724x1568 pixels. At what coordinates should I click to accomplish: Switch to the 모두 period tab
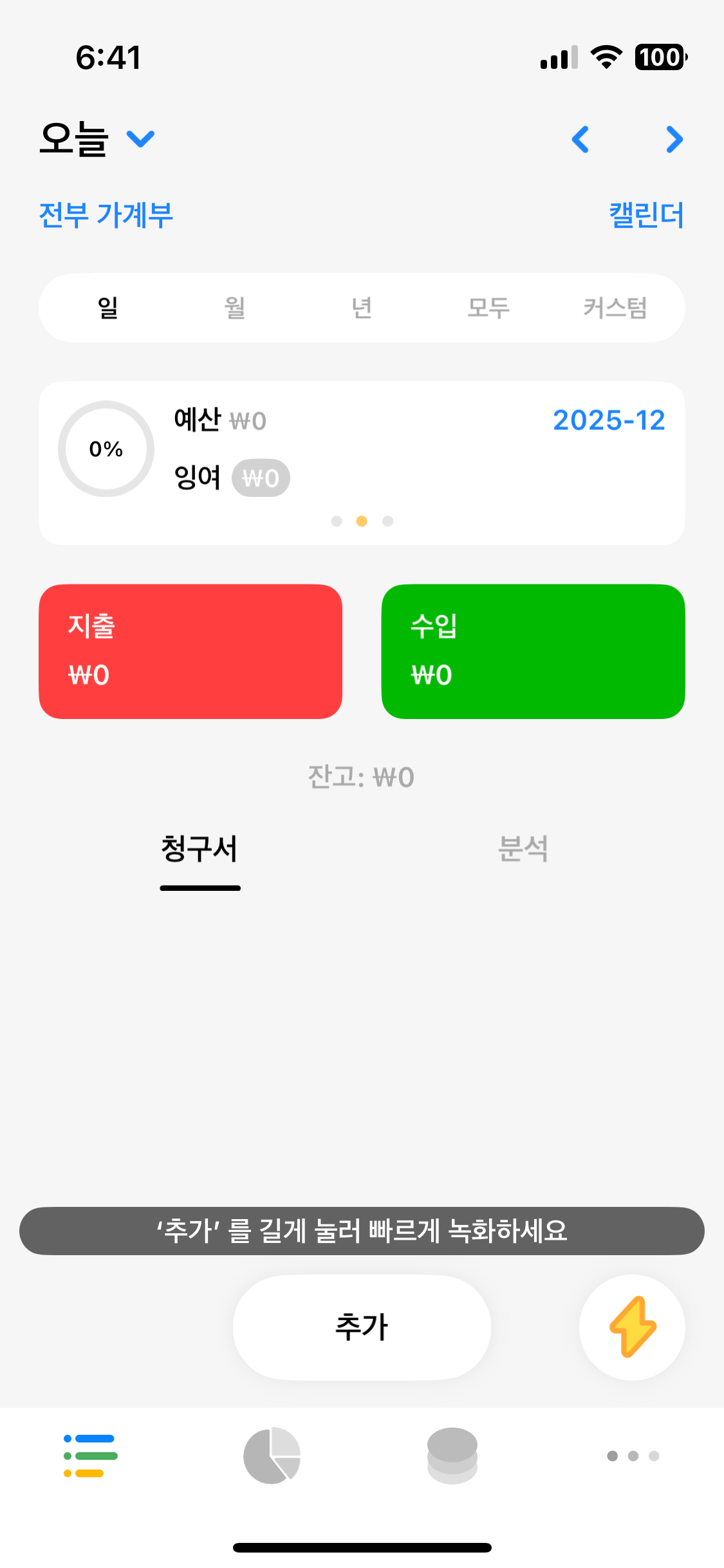pos(488,308)
